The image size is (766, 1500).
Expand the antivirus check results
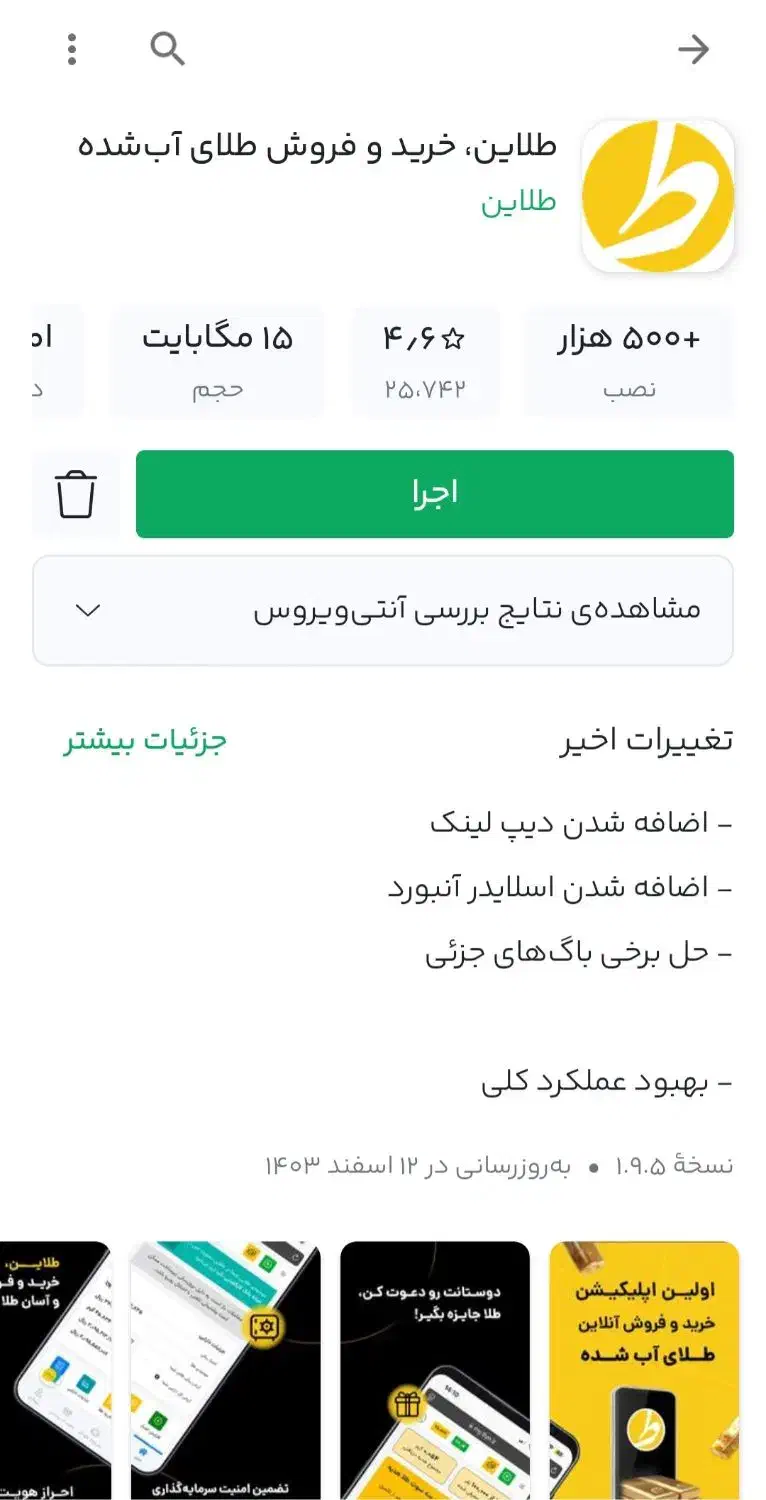pos(383,610)
